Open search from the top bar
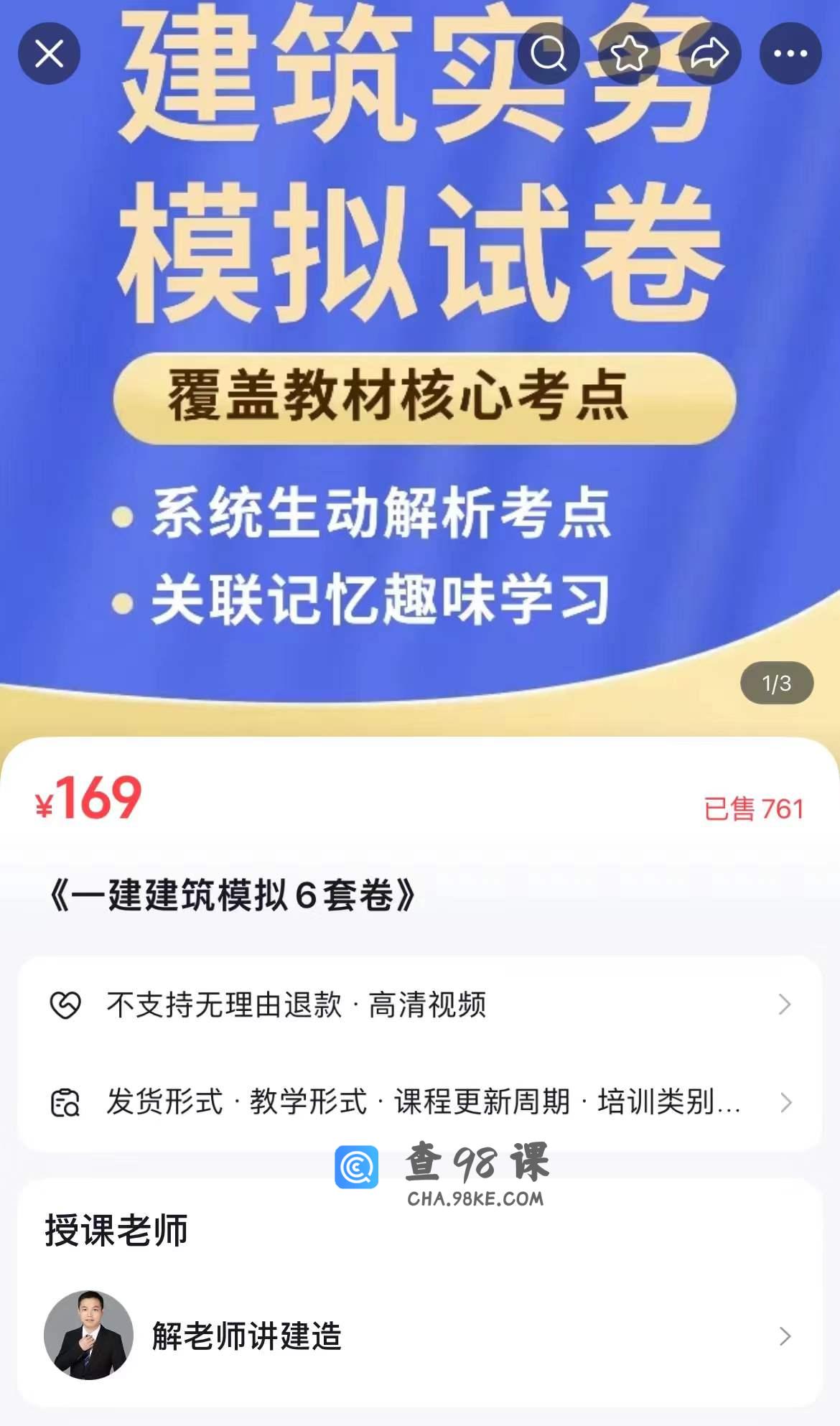 click(x=549, y=54)
